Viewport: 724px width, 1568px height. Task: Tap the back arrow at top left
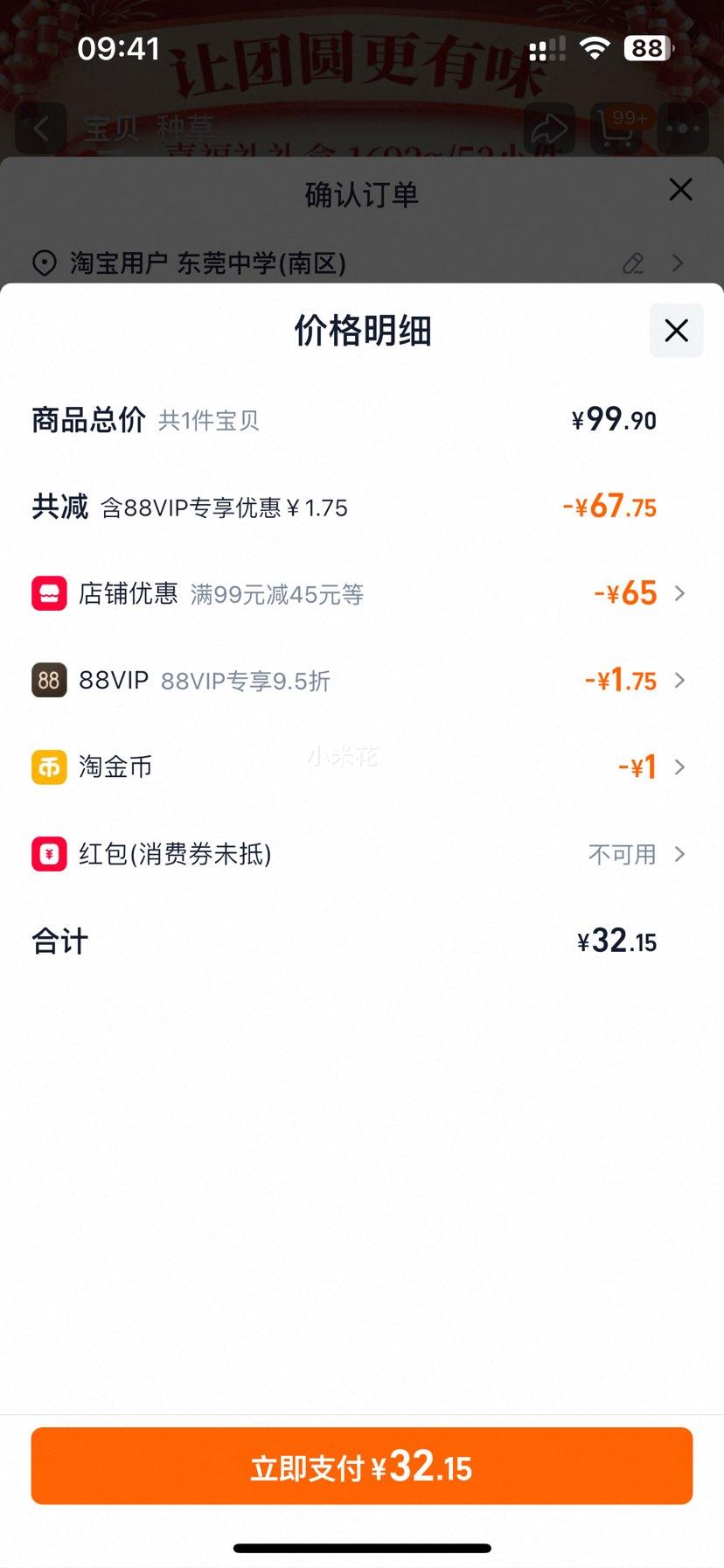40,128
